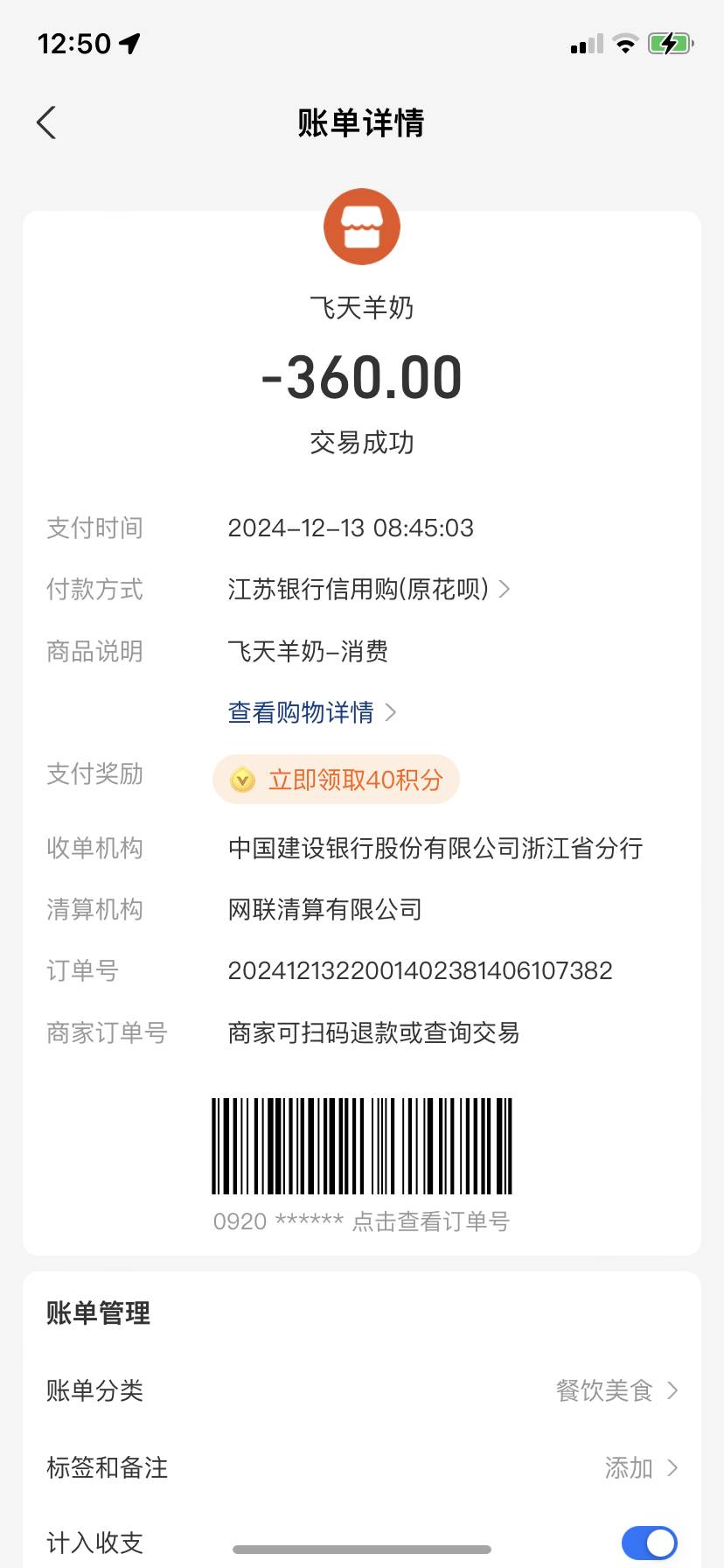724x1568 pixels.
Task: Tap barcode to view order number
Action: (361, 1146)
